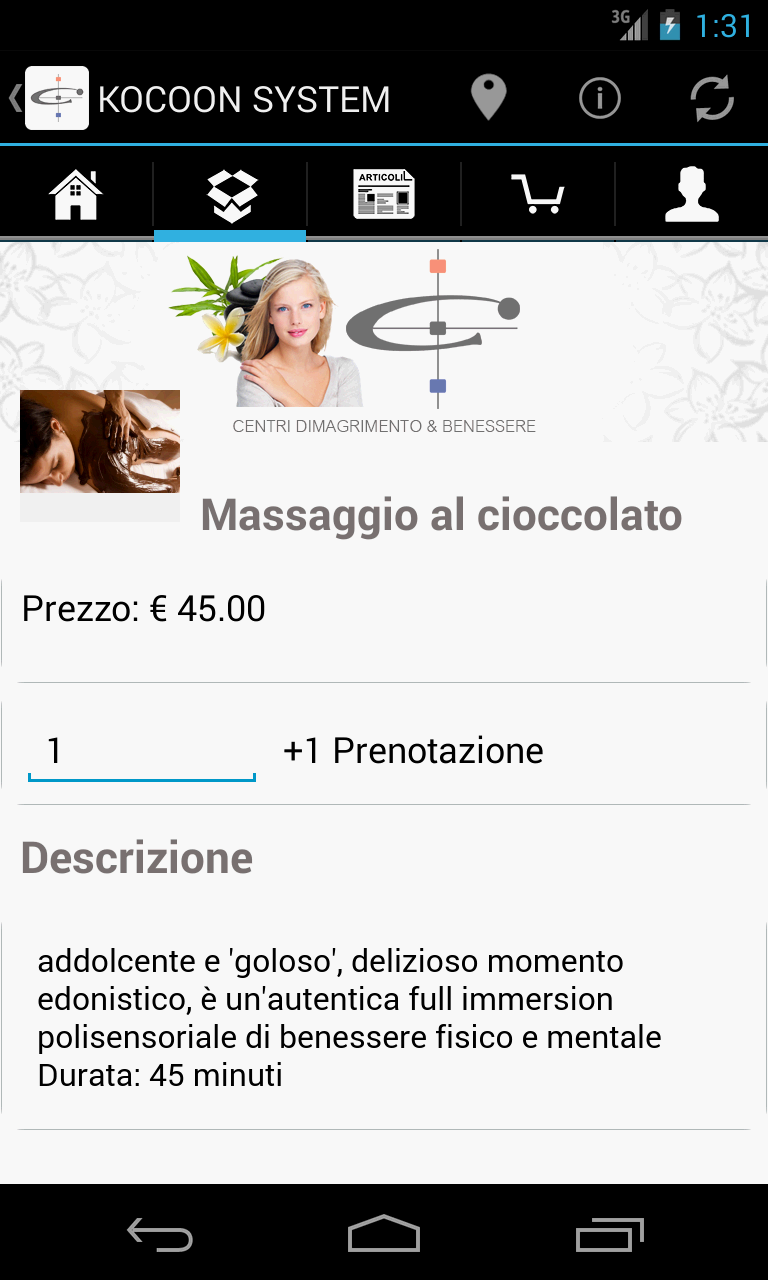The width and height of the screenshot is (768, 1280).
Task: Switch to the user profile tab
Action: point(691,194)
